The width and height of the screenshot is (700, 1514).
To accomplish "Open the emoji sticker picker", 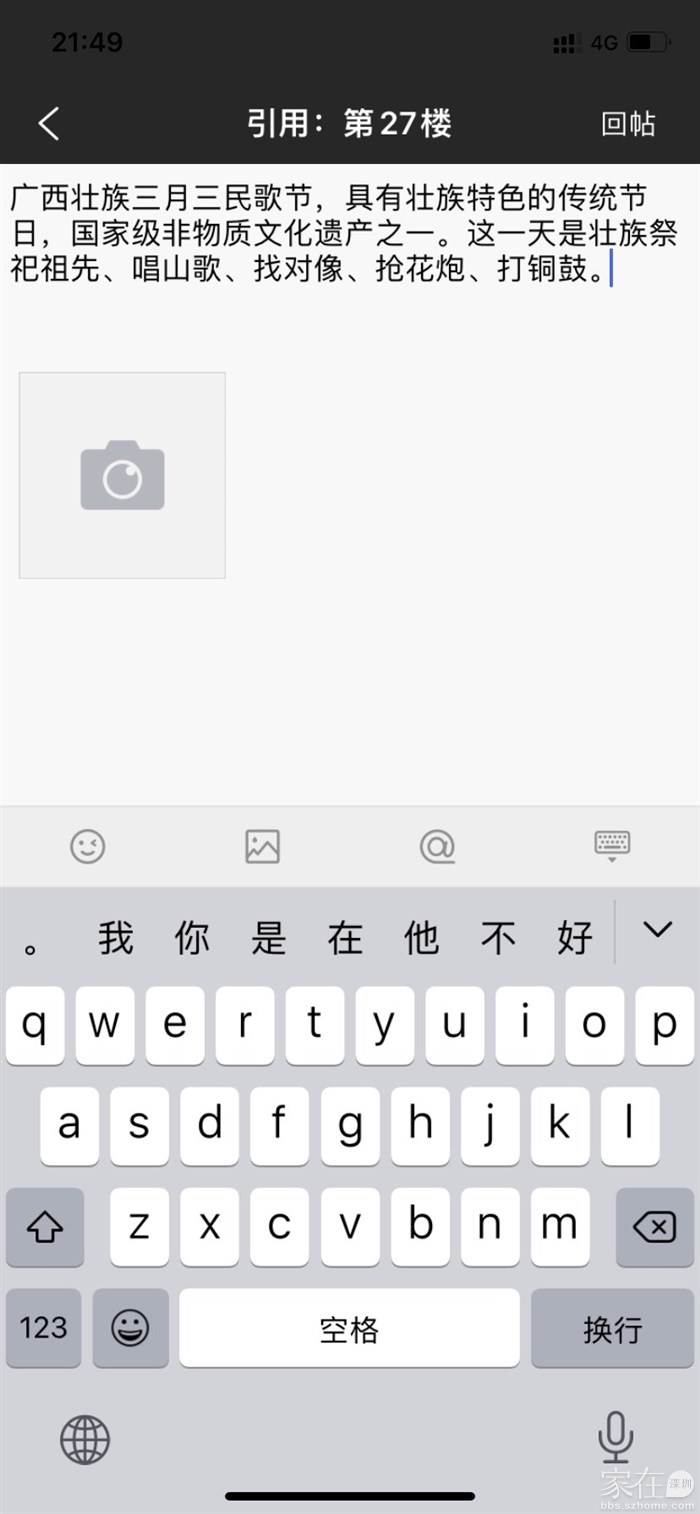I will [x=88, y=846].
